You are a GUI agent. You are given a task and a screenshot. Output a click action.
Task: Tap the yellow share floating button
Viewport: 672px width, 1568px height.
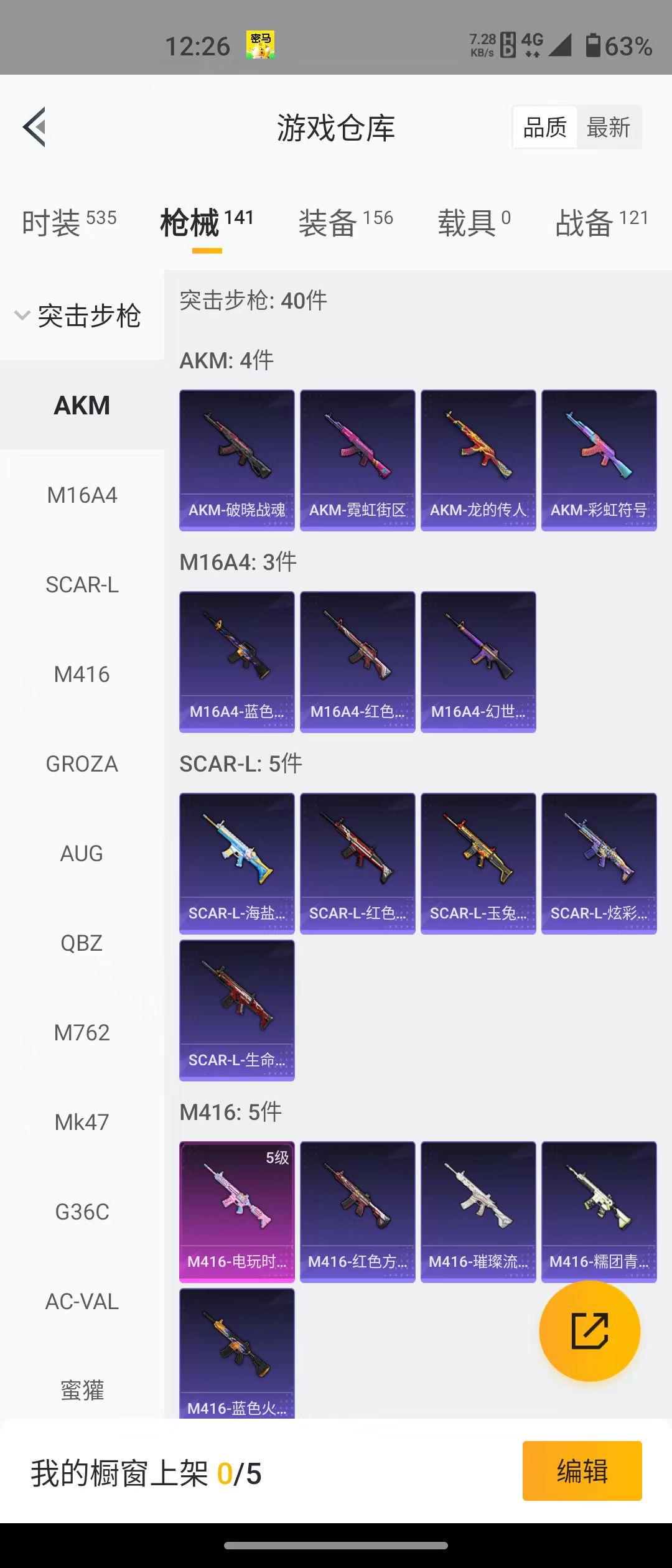pos(589,1331)
